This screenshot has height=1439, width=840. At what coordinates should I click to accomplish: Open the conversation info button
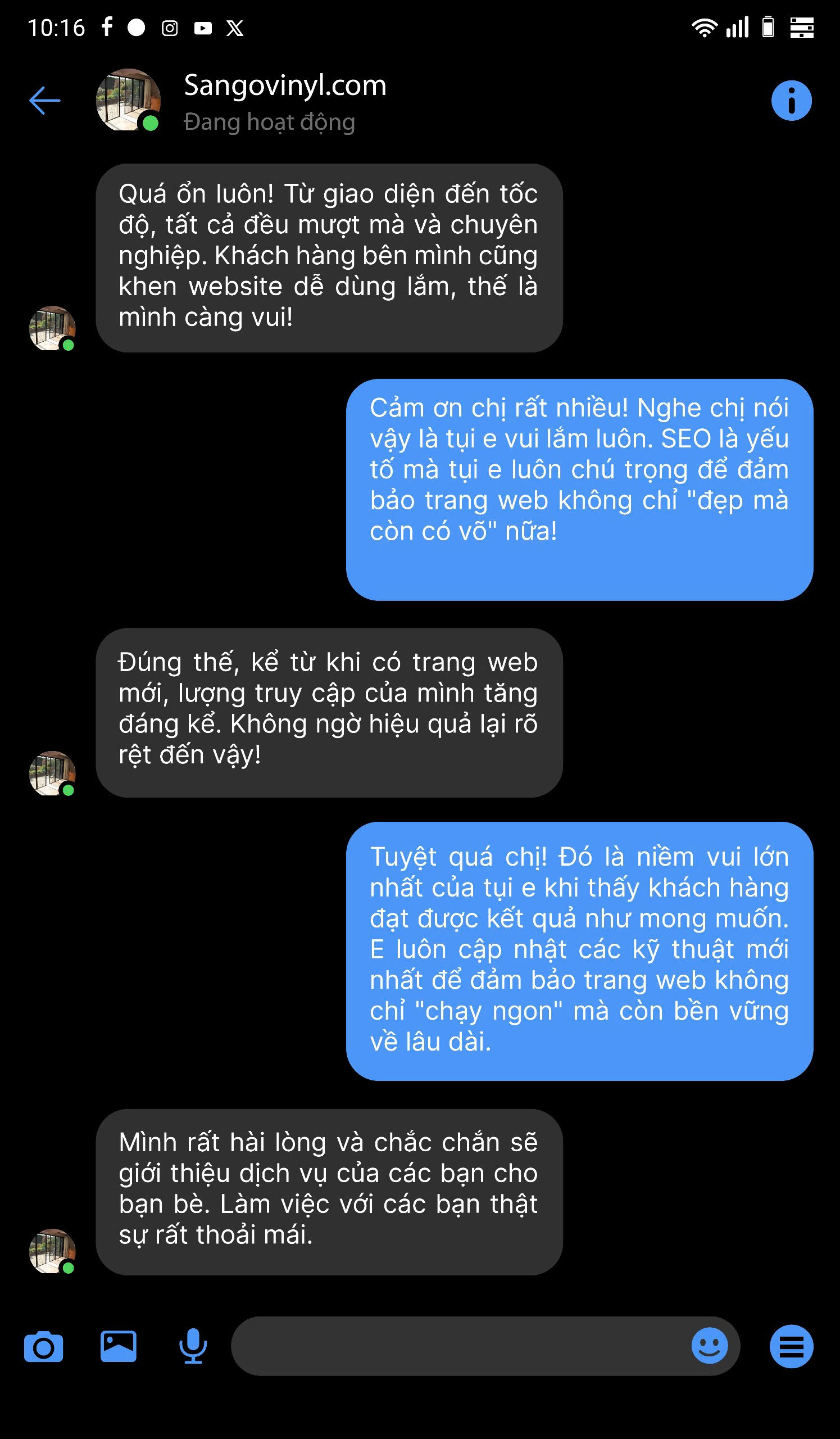pos(791,101)
